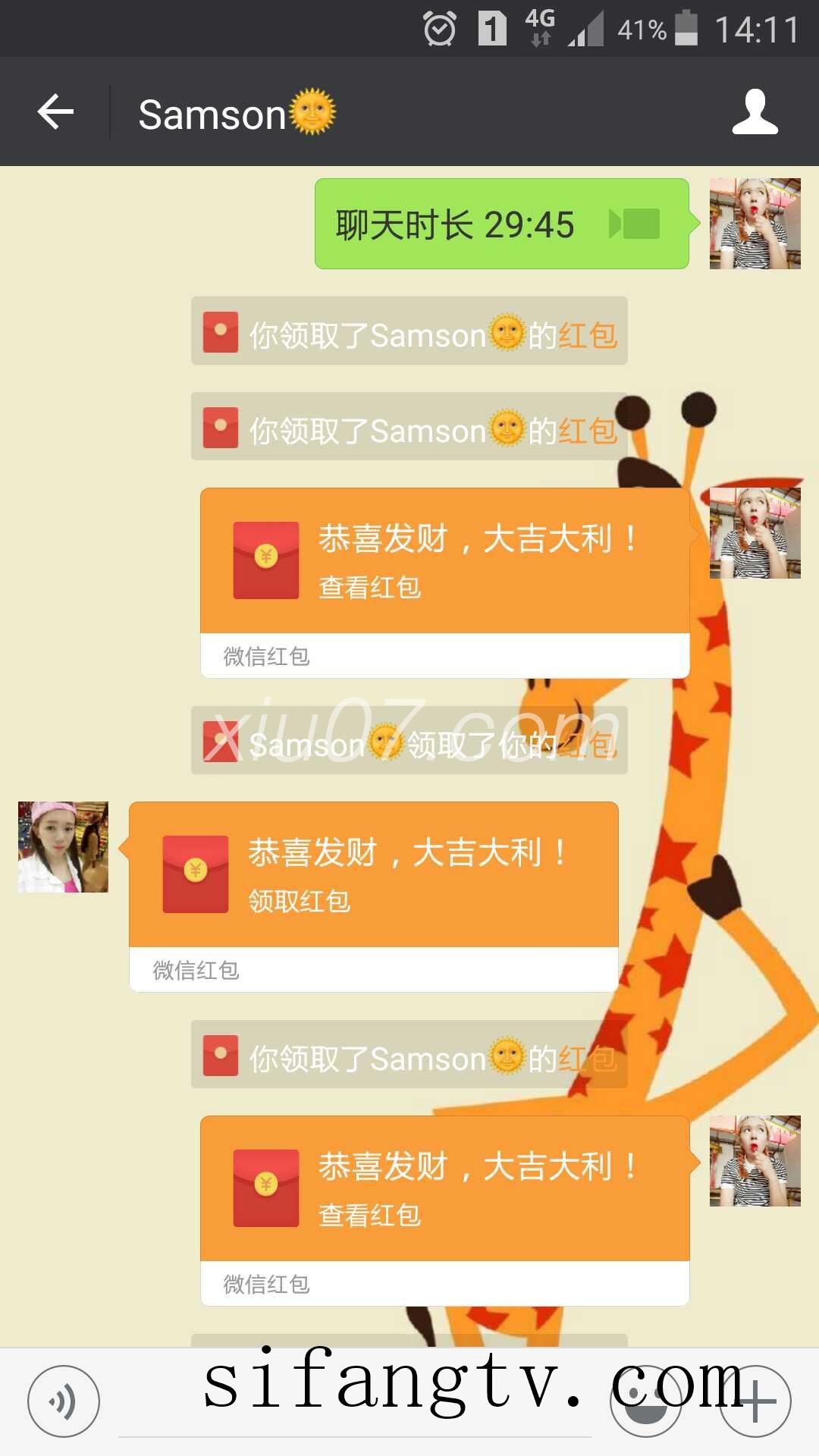Go back from Samson chat
Image resolution: width=819 pixels, height=1456 pixels.
(x=55, y=112)
